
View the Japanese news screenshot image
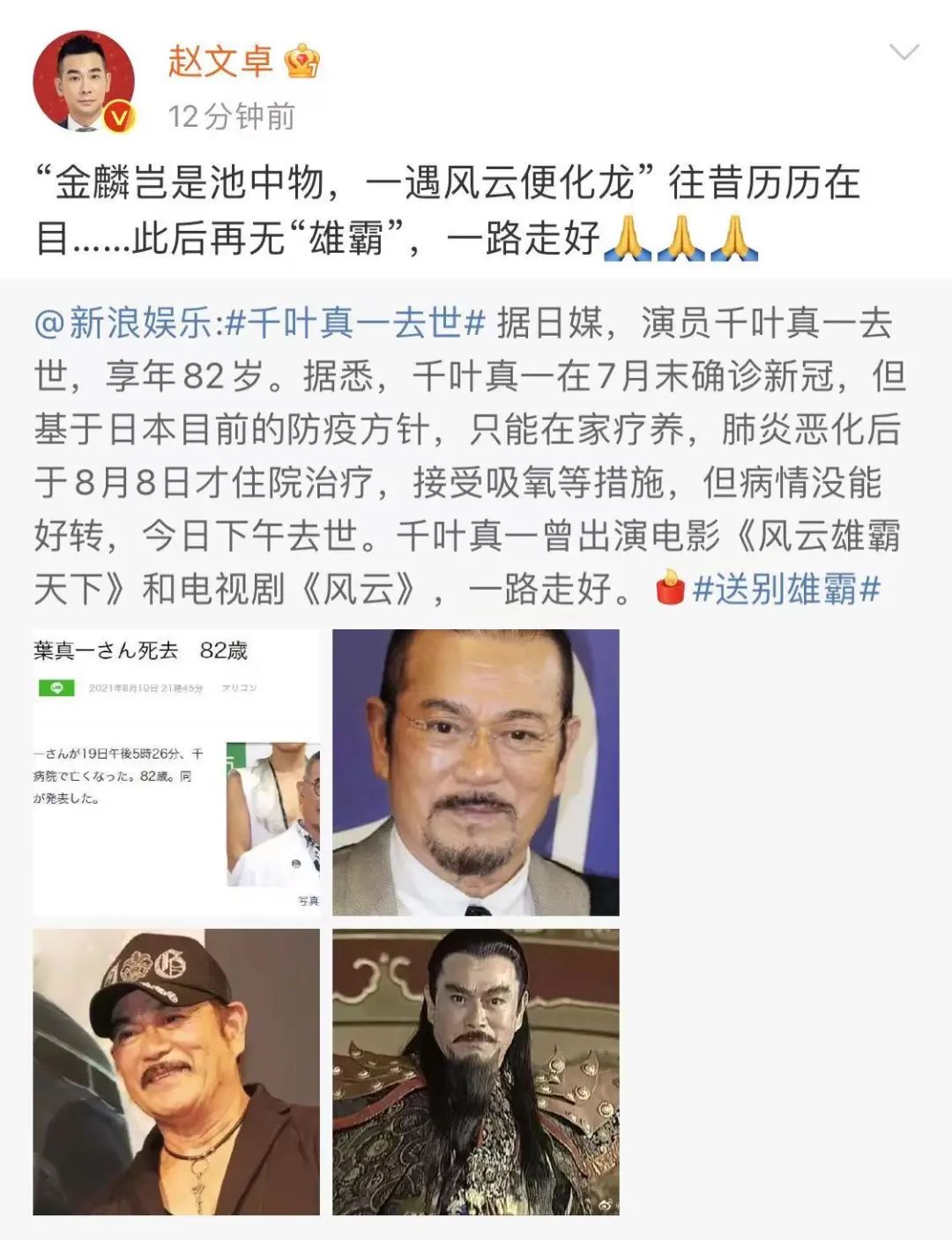point(176,772)
